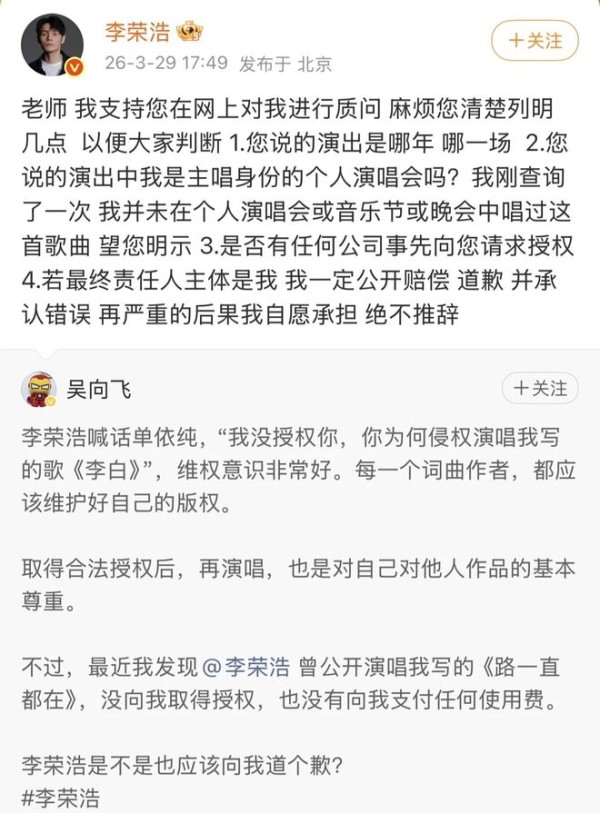Viewport: 600px width, 813px height.
Task: Follow 李荣浩 with the 关注 button
Action: click(x=534, y=40)
